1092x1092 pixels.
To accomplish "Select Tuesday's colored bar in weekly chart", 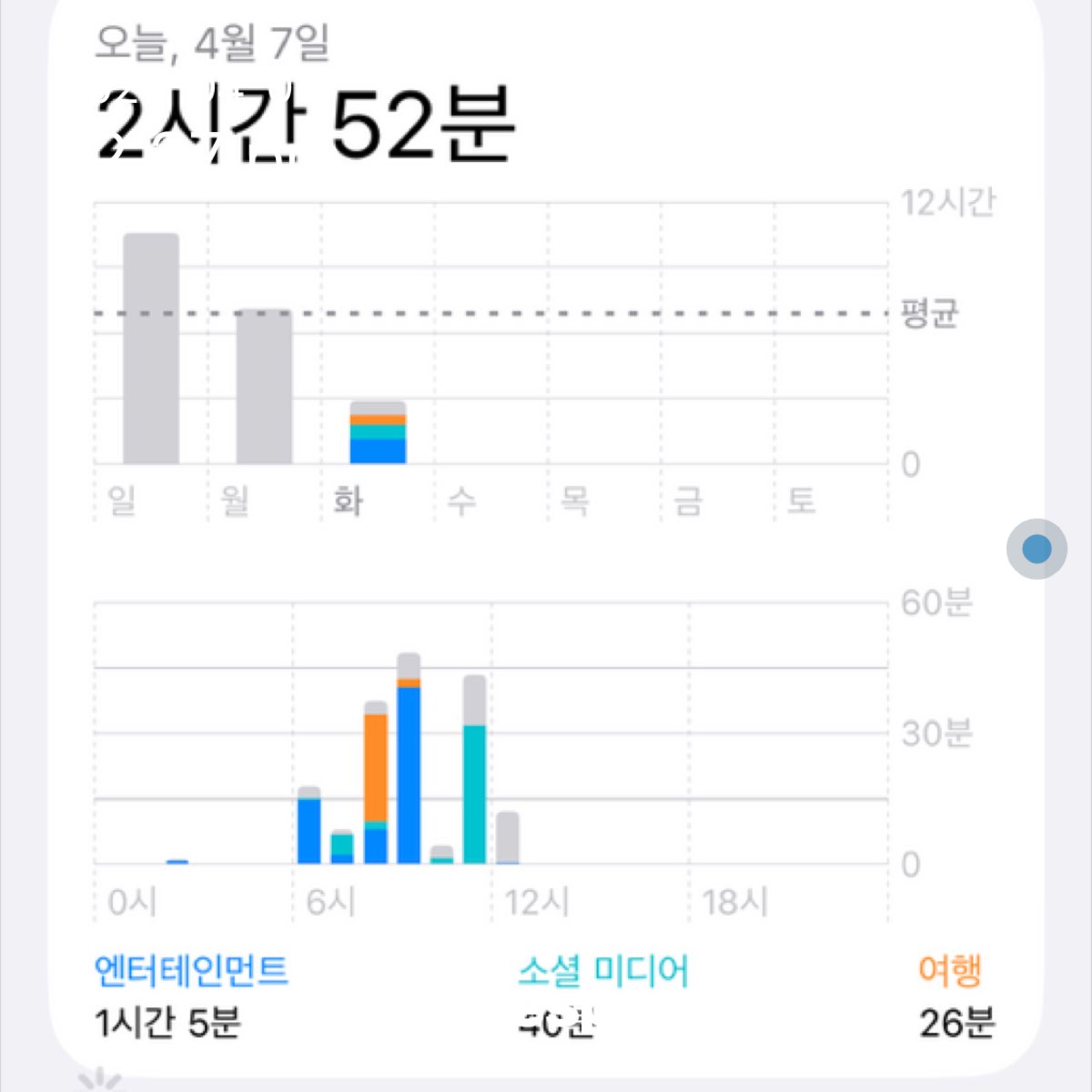I will [x=378, y=434].
